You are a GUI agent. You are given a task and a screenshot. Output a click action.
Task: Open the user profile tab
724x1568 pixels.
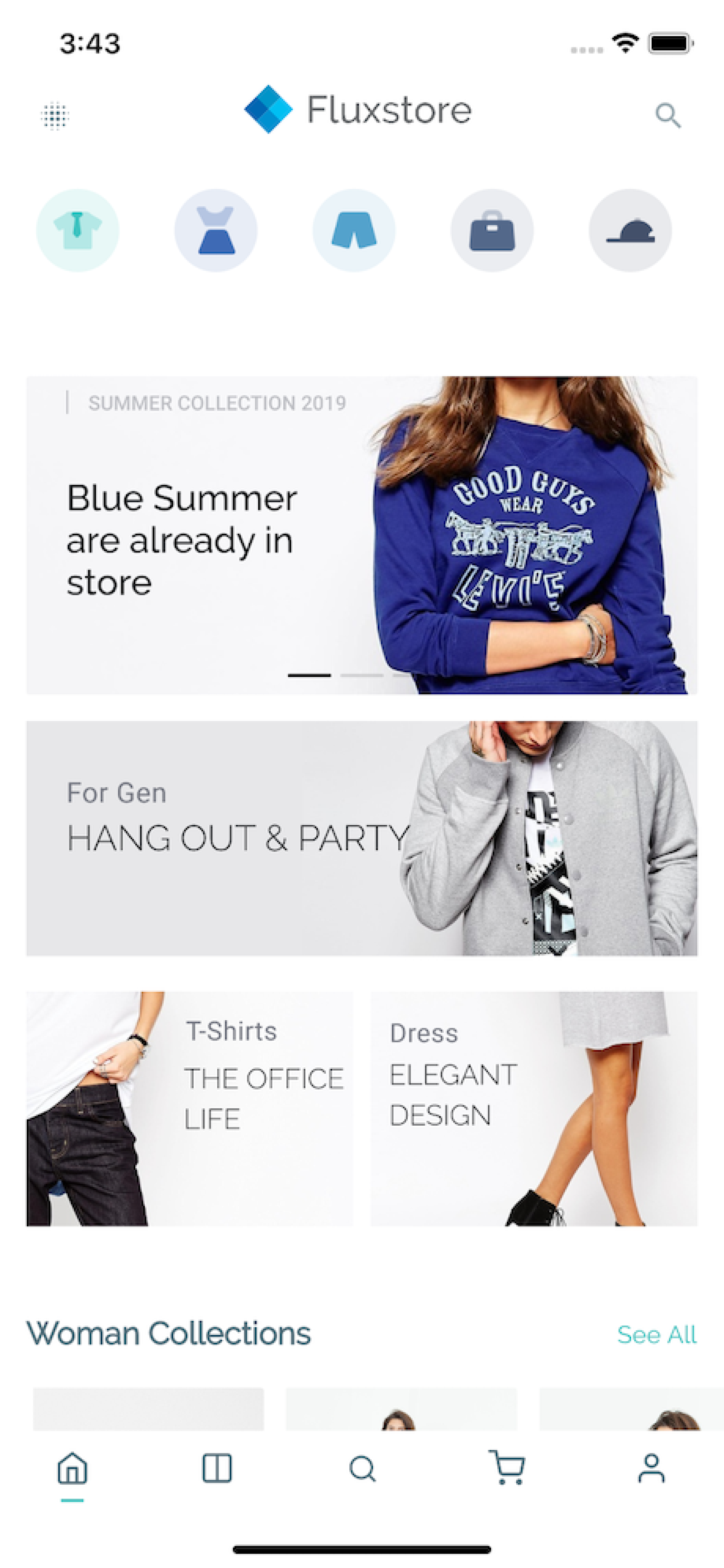click(x=651, y=1468)
